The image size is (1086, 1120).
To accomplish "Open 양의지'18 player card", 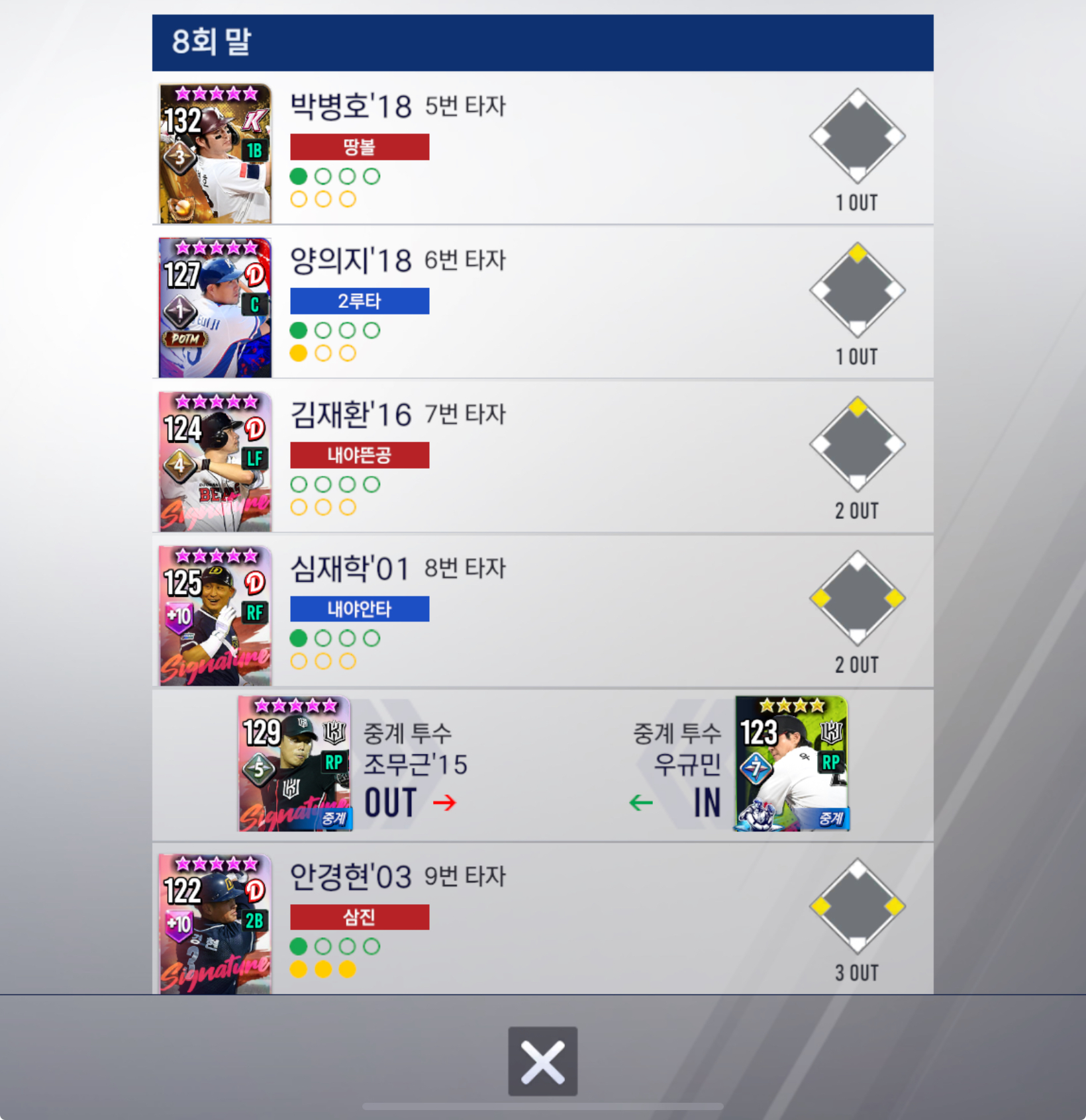I will (x=215, y=308).
